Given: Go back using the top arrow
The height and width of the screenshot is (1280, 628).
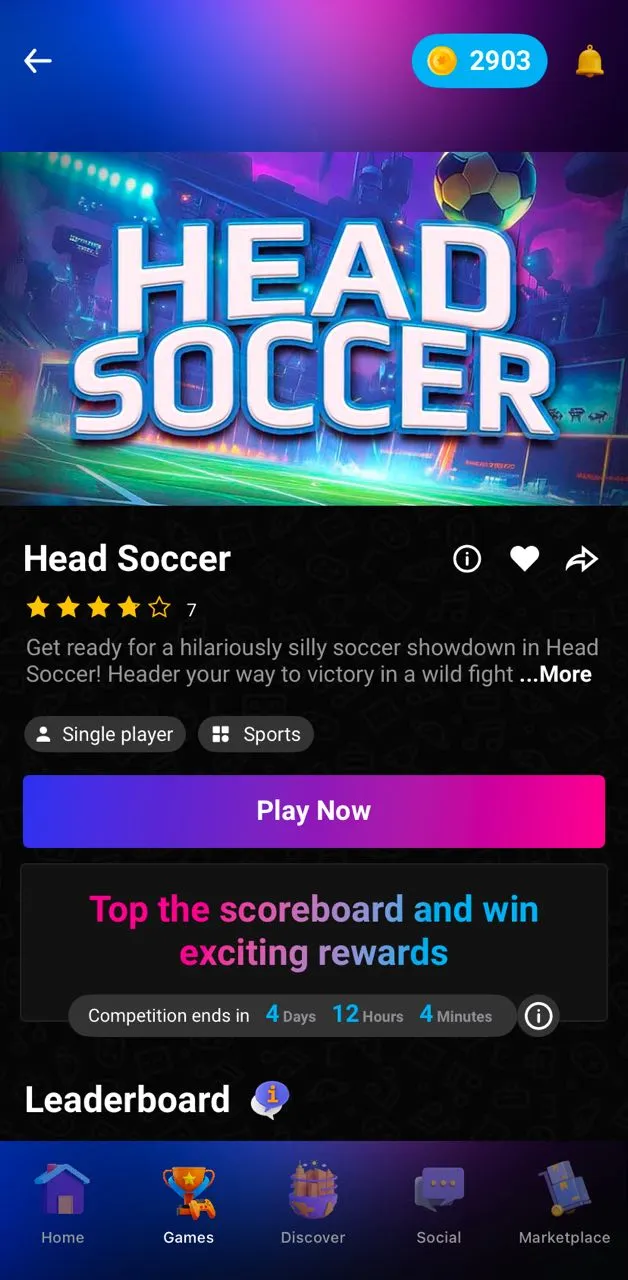Looking at the screenshot, I should (38, 61).
